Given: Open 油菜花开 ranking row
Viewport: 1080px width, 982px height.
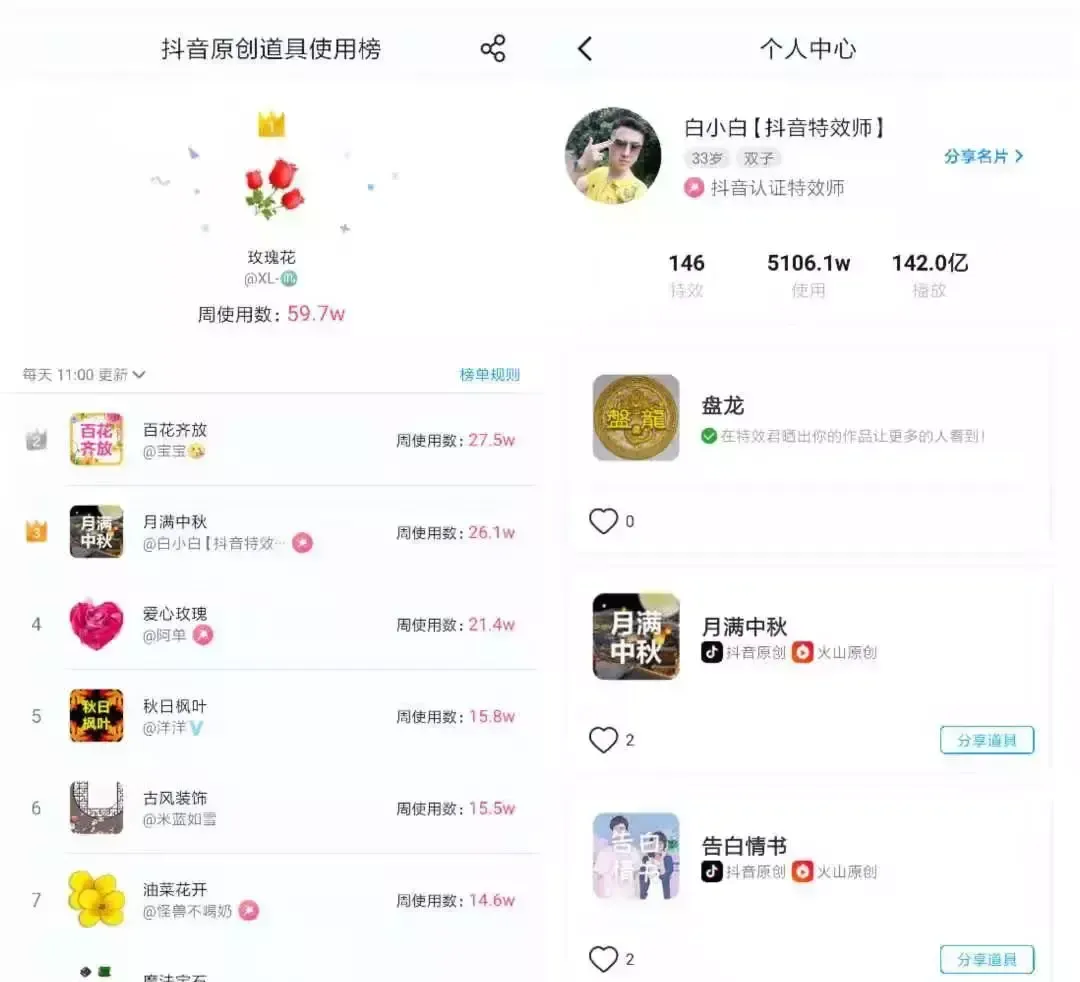Looking at the screenshot, I should point(280,900).
